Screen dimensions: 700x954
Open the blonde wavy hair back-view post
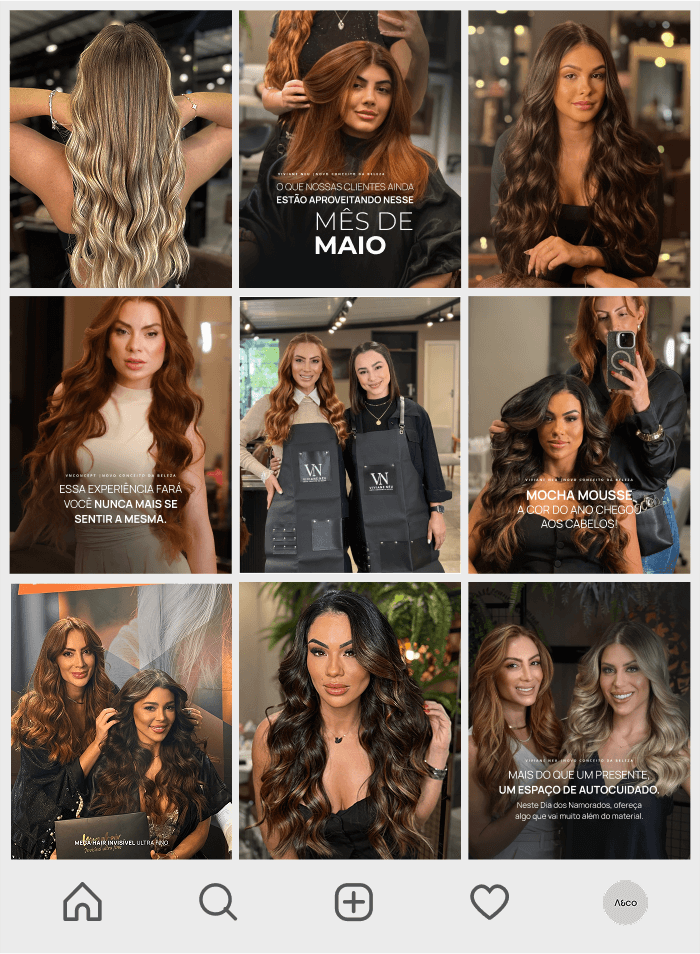(121, 149)
